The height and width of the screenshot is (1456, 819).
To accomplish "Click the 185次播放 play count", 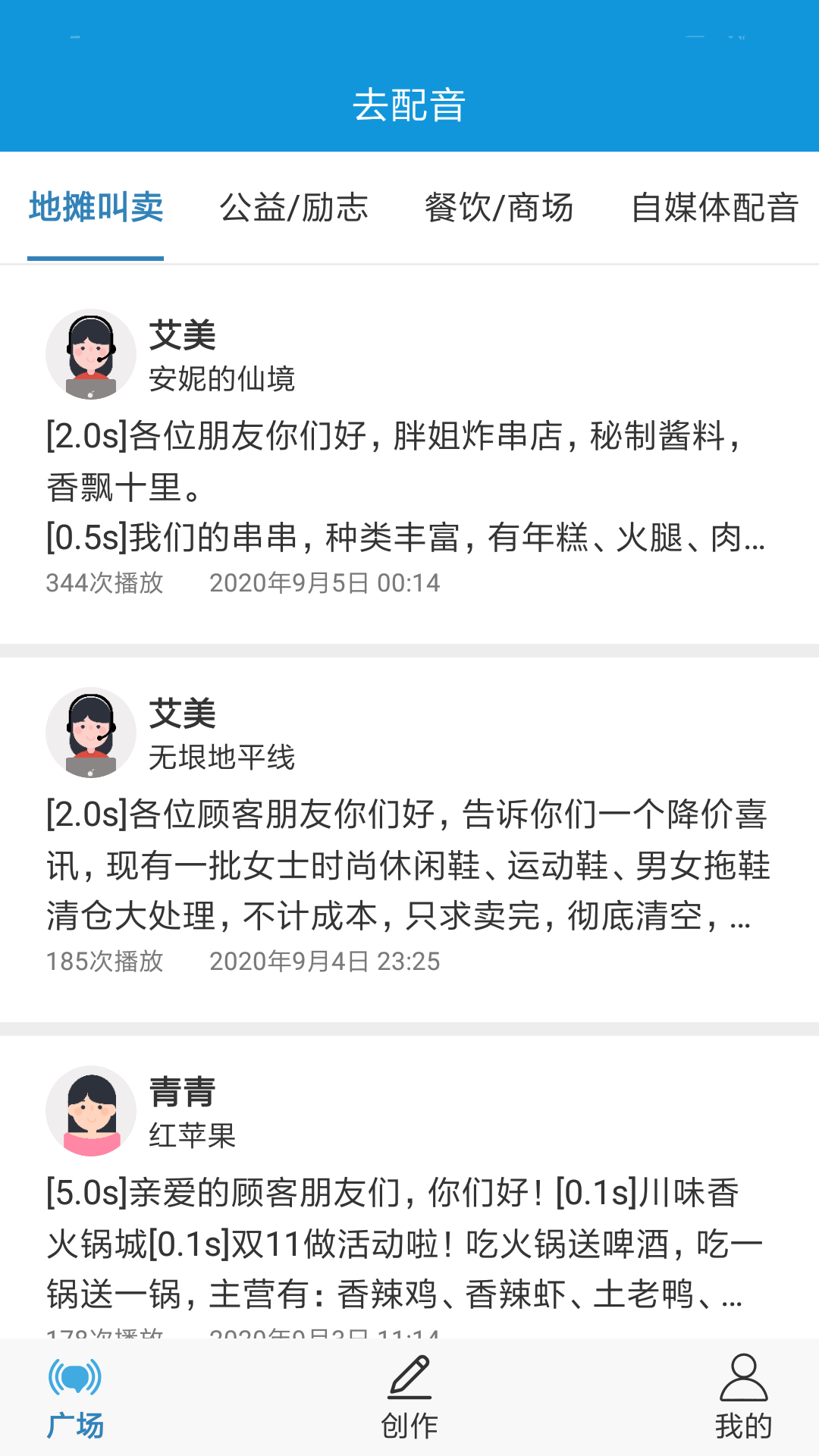I will (x=105, y=961).
